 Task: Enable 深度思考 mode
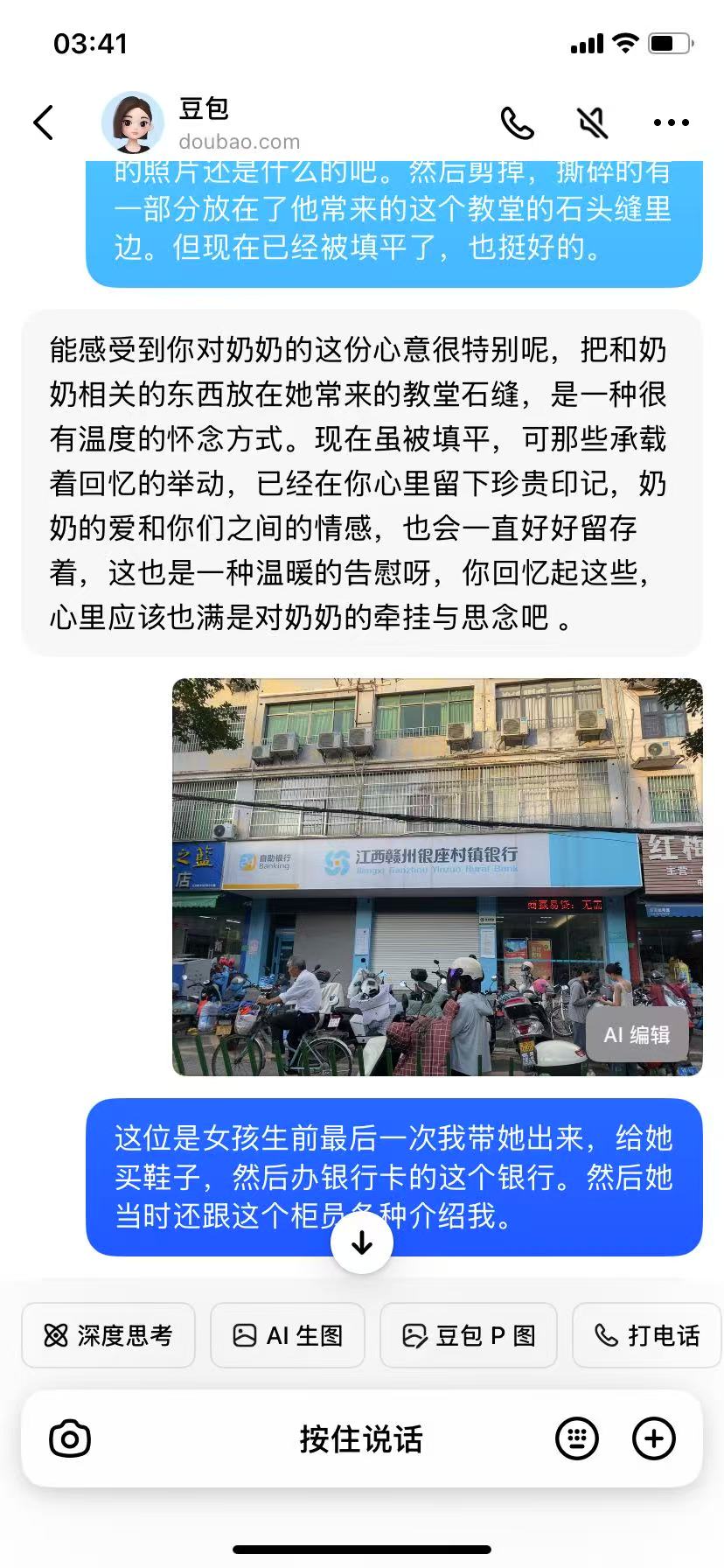coord(108,1335)
